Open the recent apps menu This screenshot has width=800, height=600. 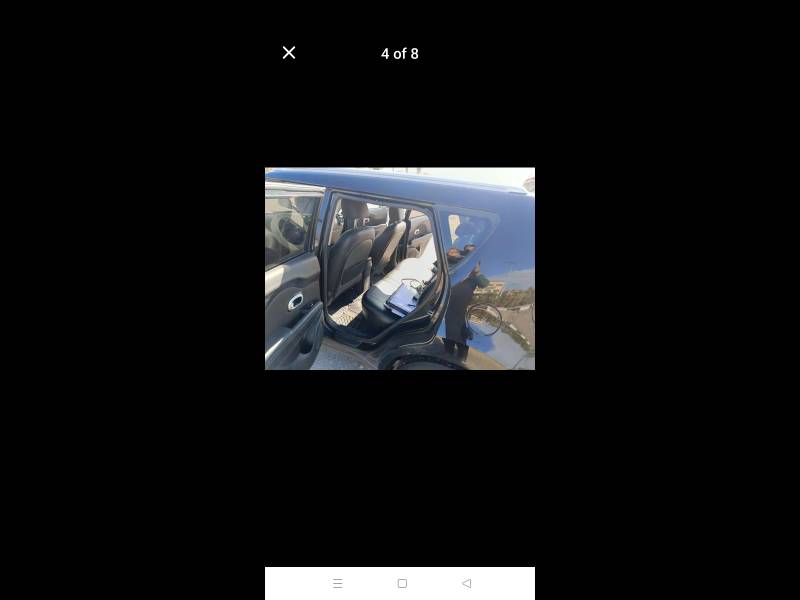(337, 583)
